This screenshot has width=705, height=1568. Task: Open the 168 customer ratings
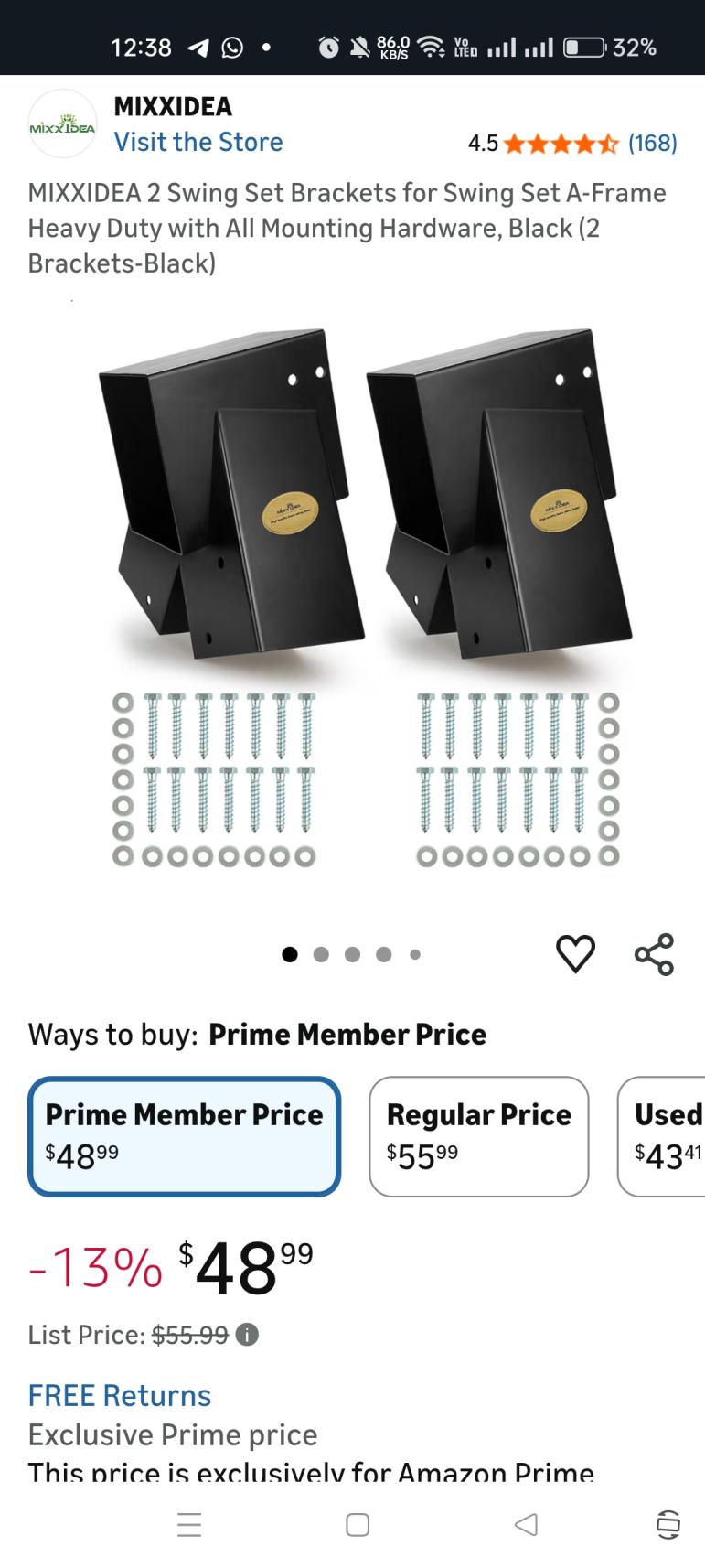click(x=652, y=143)
